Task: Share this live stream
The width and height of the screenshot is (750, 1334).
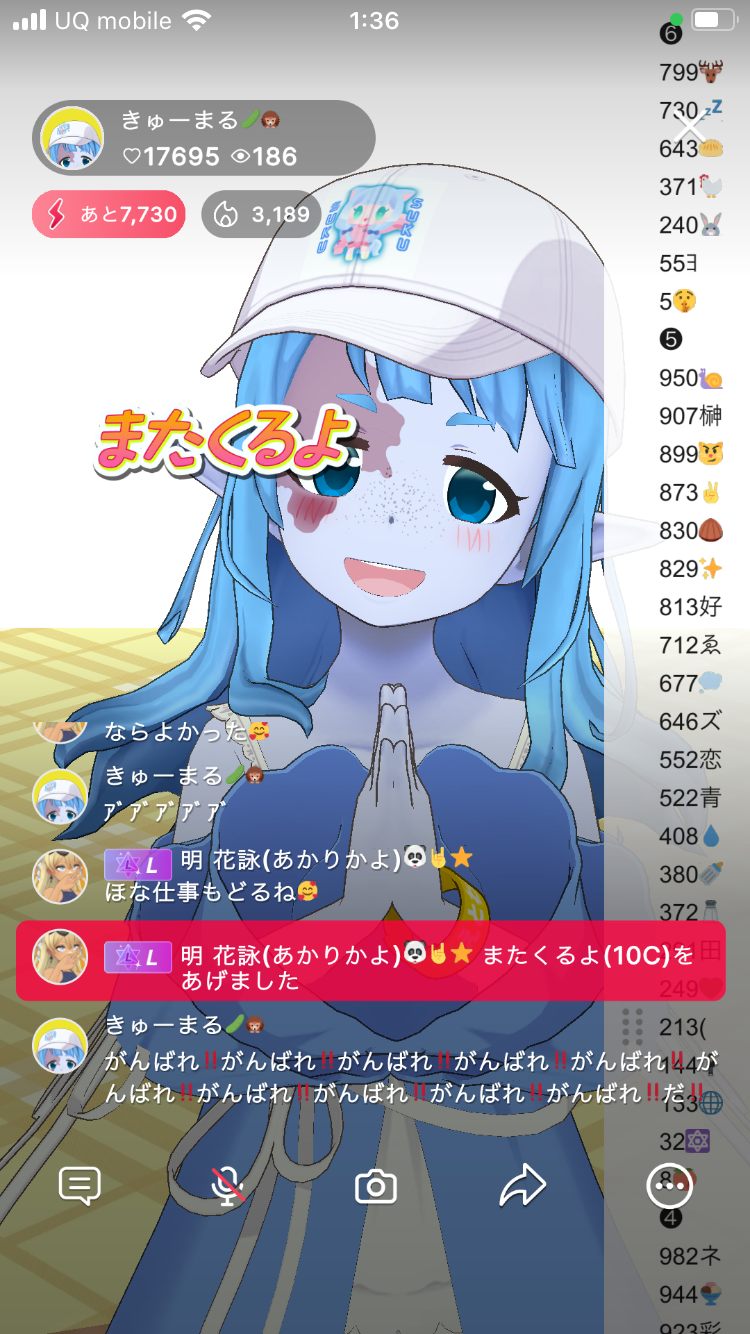Action: [x=522, y=1187]
